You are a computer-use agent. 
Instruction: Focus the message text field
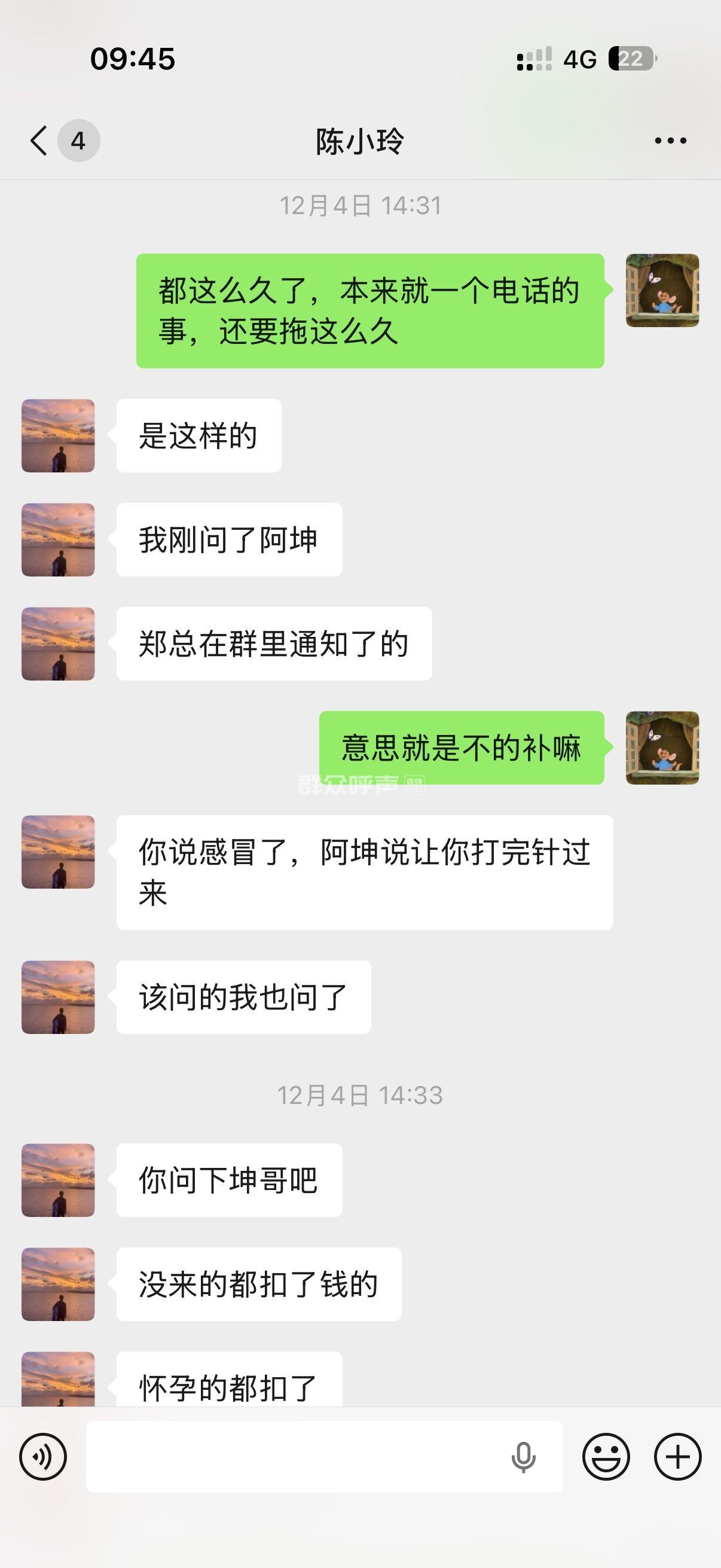click(x=292, y=1457)
